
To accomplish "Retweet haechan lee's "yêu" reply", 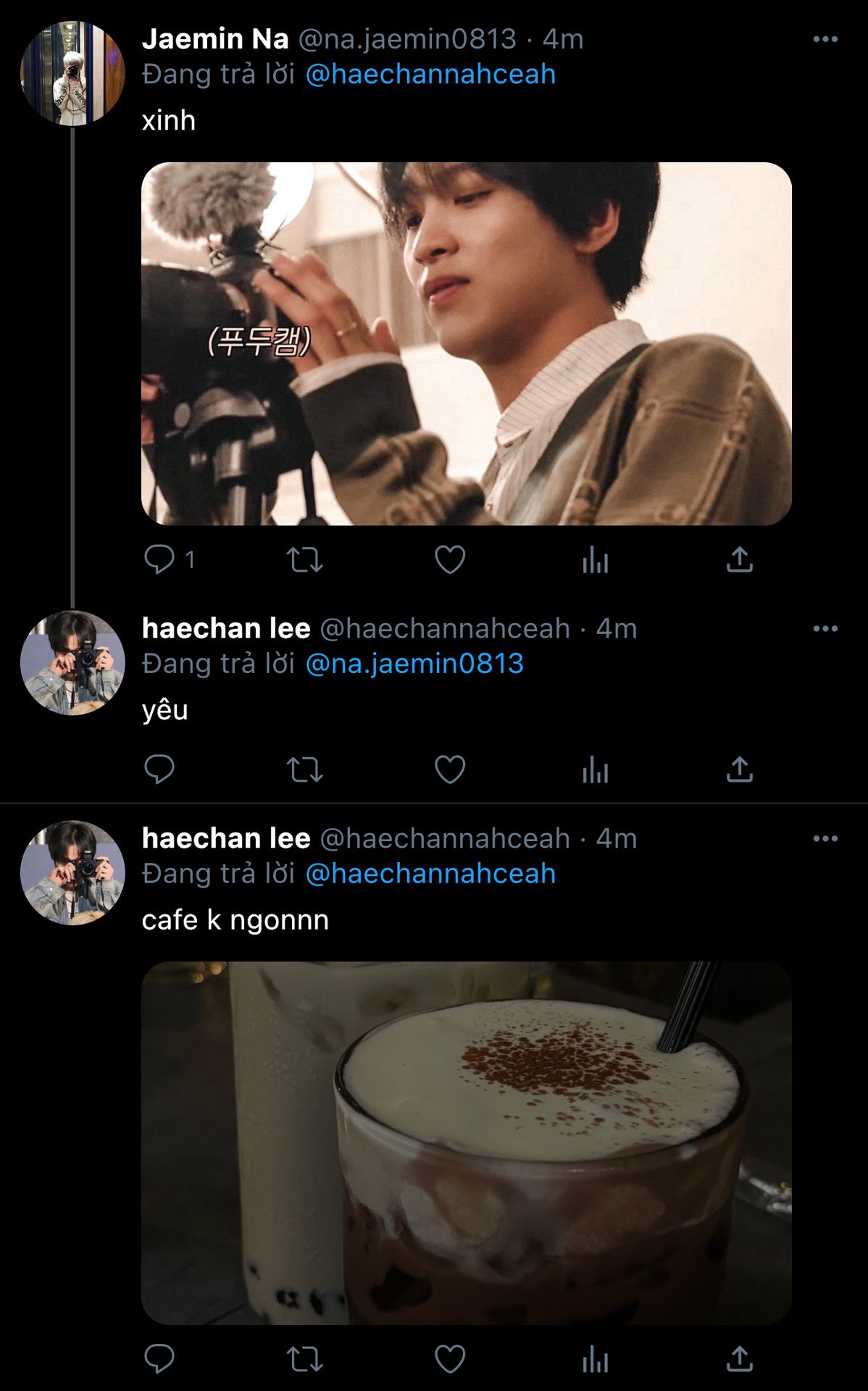I will tap(304, 769).
